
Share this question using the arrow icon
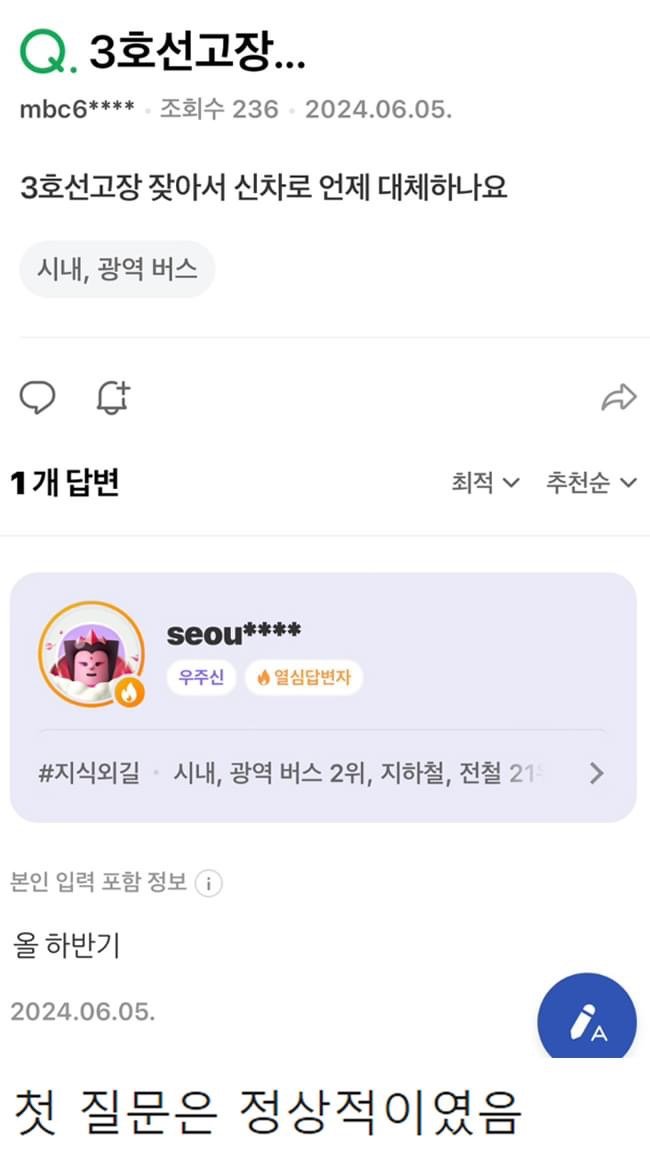618,398
